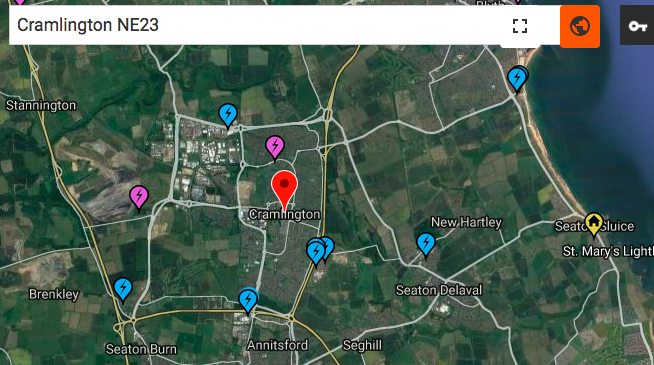The image size is (654, 365).
Task: Tap the pink charger marker north of Cramlington
Action: [x=275, y=148]
